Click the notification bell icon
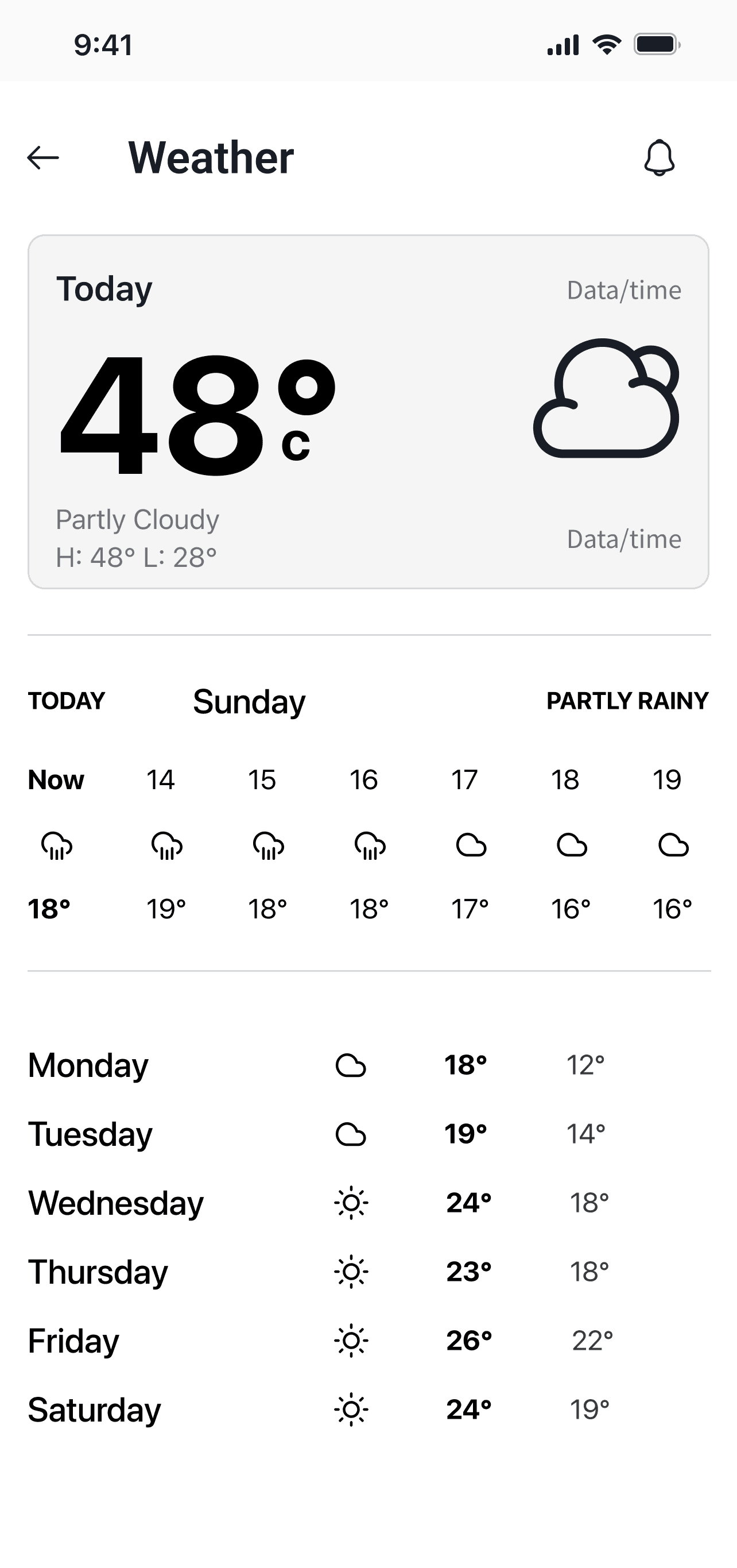 coord(660,159)
